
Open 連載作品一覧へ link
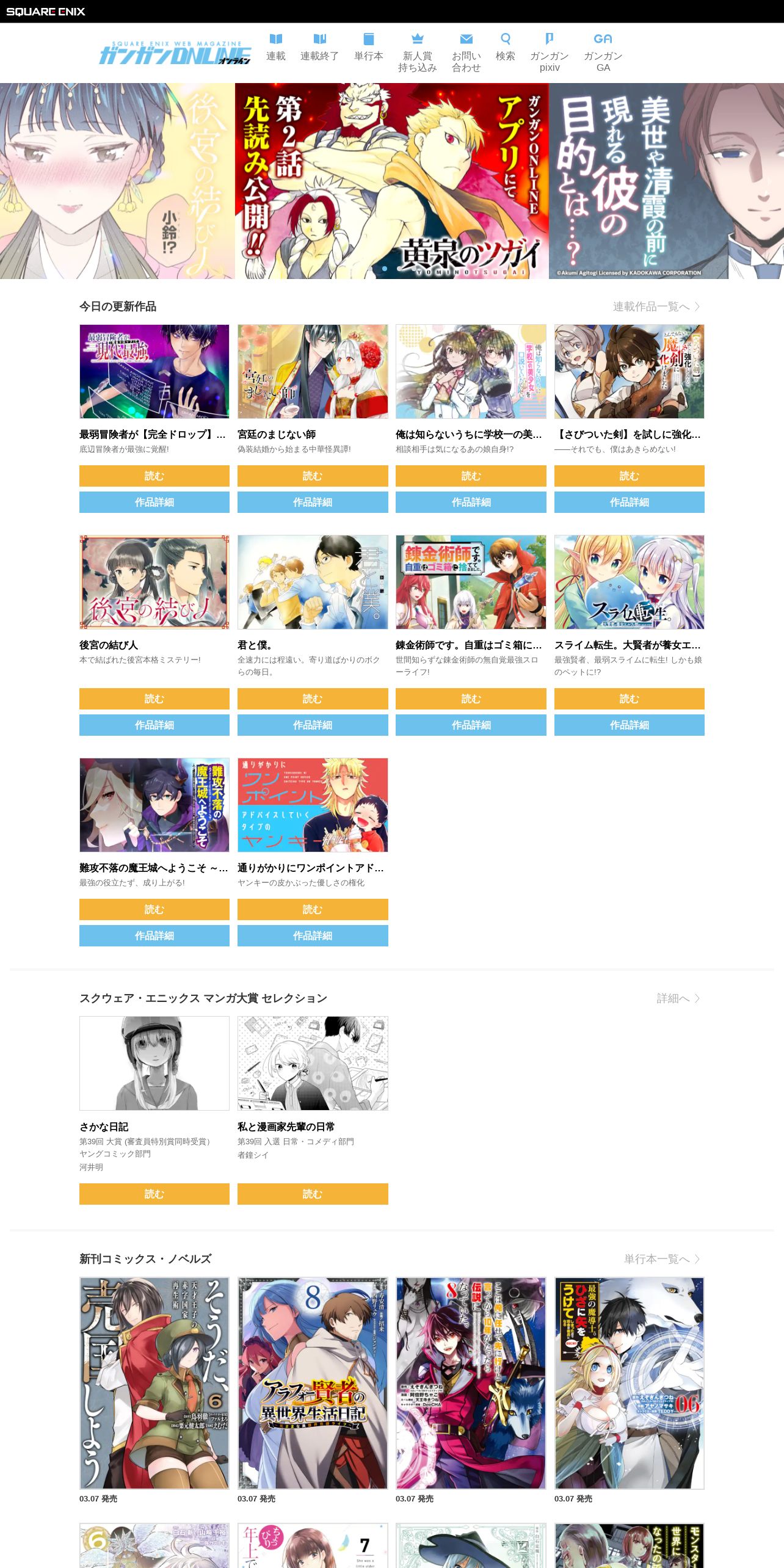click(656, 307)
